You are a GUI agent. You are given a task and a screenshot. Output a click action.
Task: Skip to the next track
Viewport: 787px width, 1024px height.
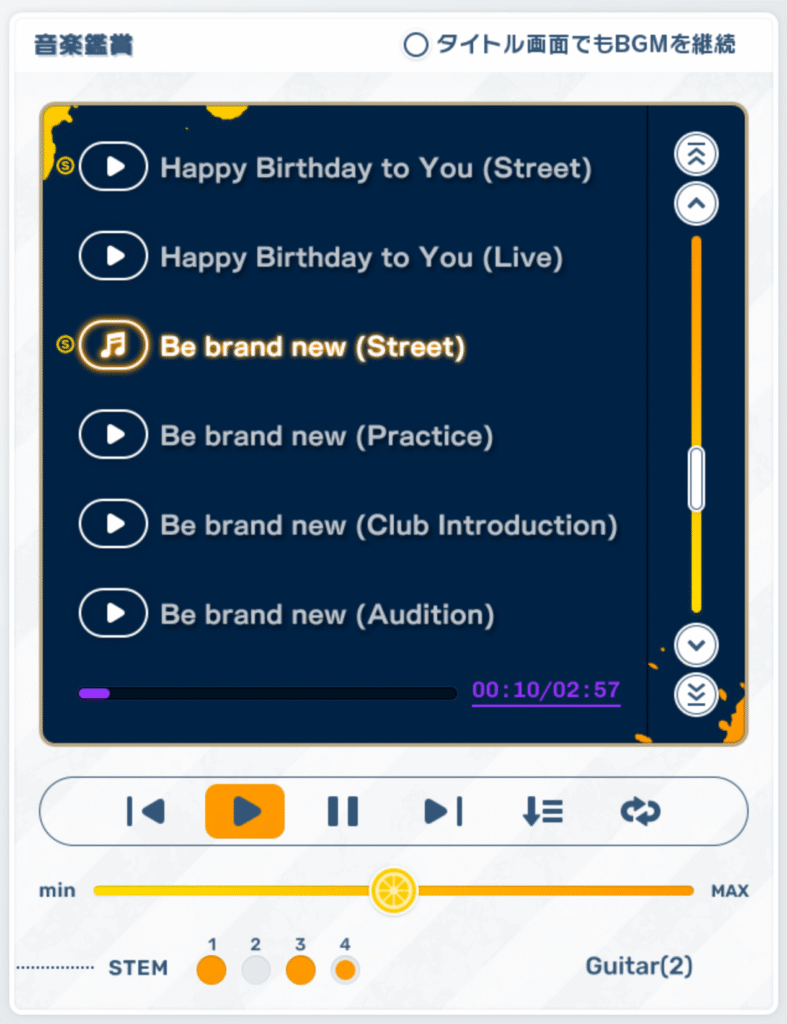click(443, 811)
